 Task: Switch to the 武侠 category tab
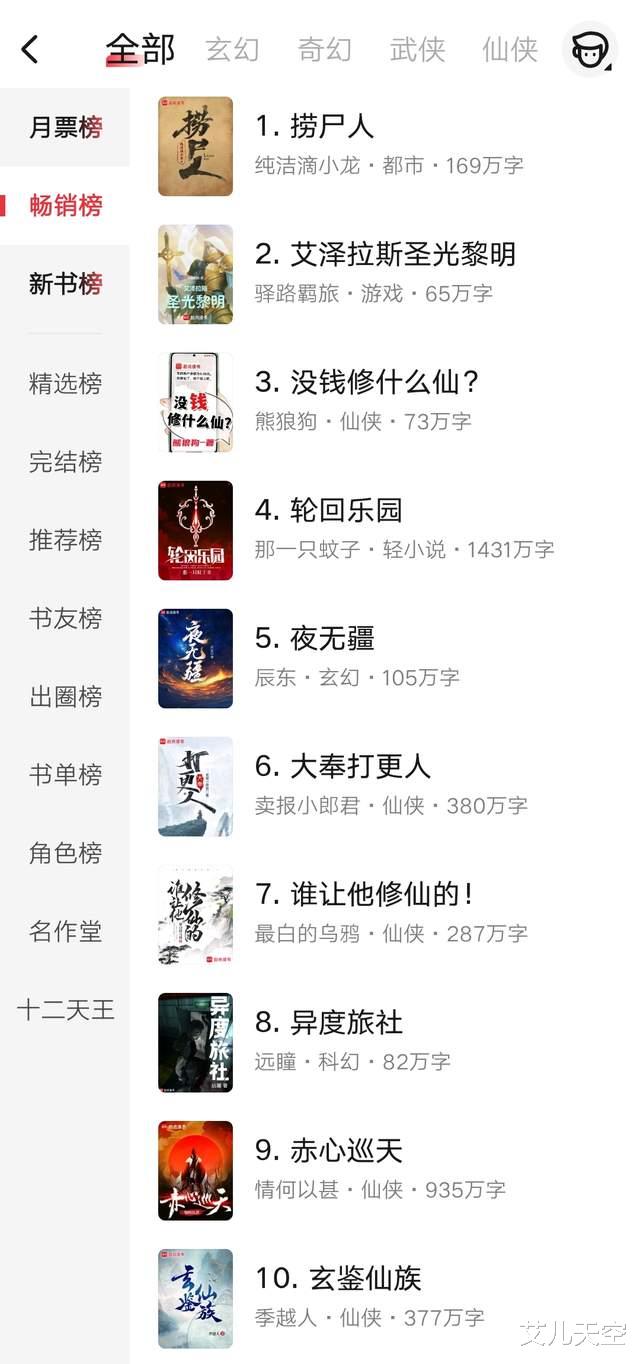point(417,49)
